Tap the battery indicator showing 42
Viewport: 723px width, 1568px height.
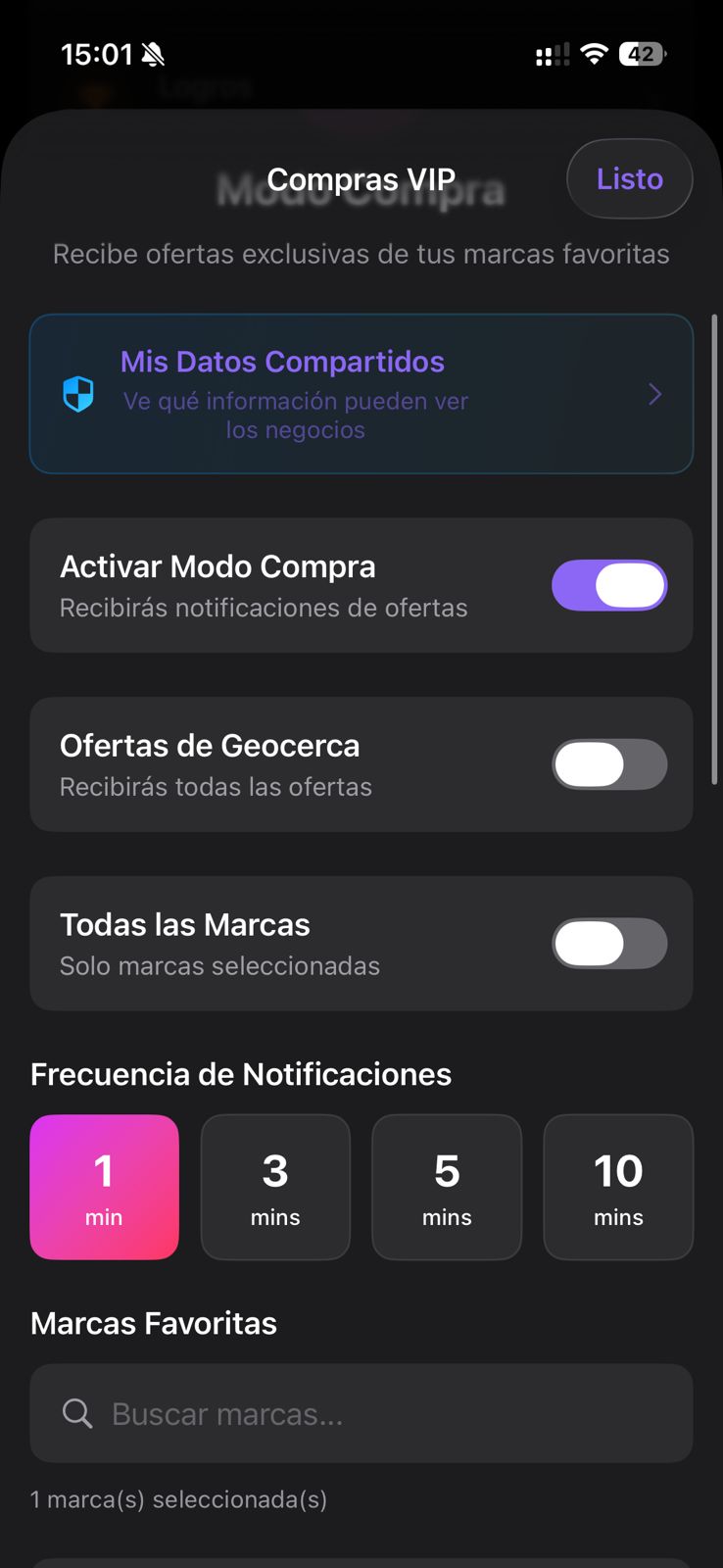[642, 54]
